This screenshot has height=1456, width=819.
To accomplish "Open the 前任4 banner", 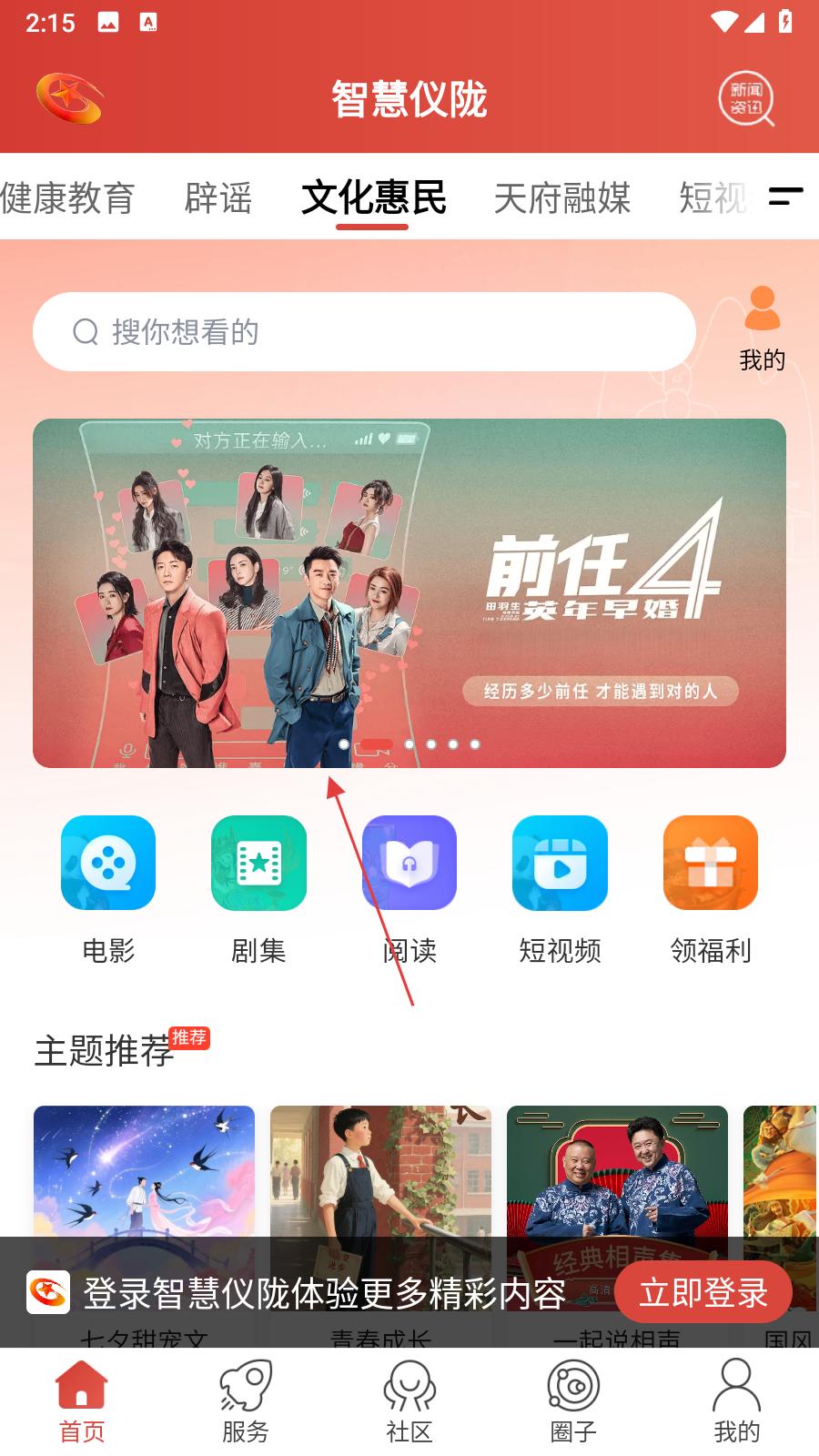I will [x=409, y=593].
